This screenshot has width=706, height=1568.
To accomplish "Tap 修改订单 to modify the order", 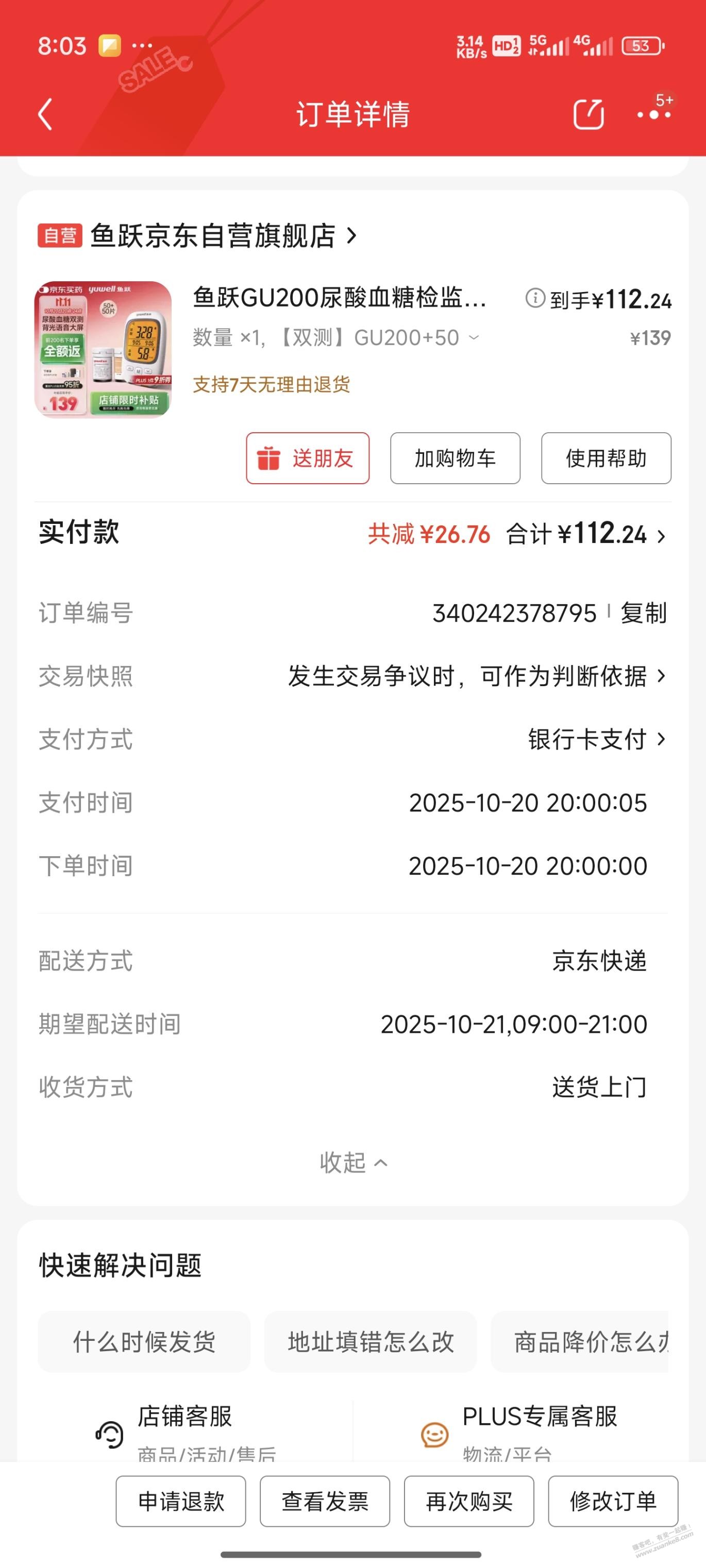I will [x=613, y=1501].
